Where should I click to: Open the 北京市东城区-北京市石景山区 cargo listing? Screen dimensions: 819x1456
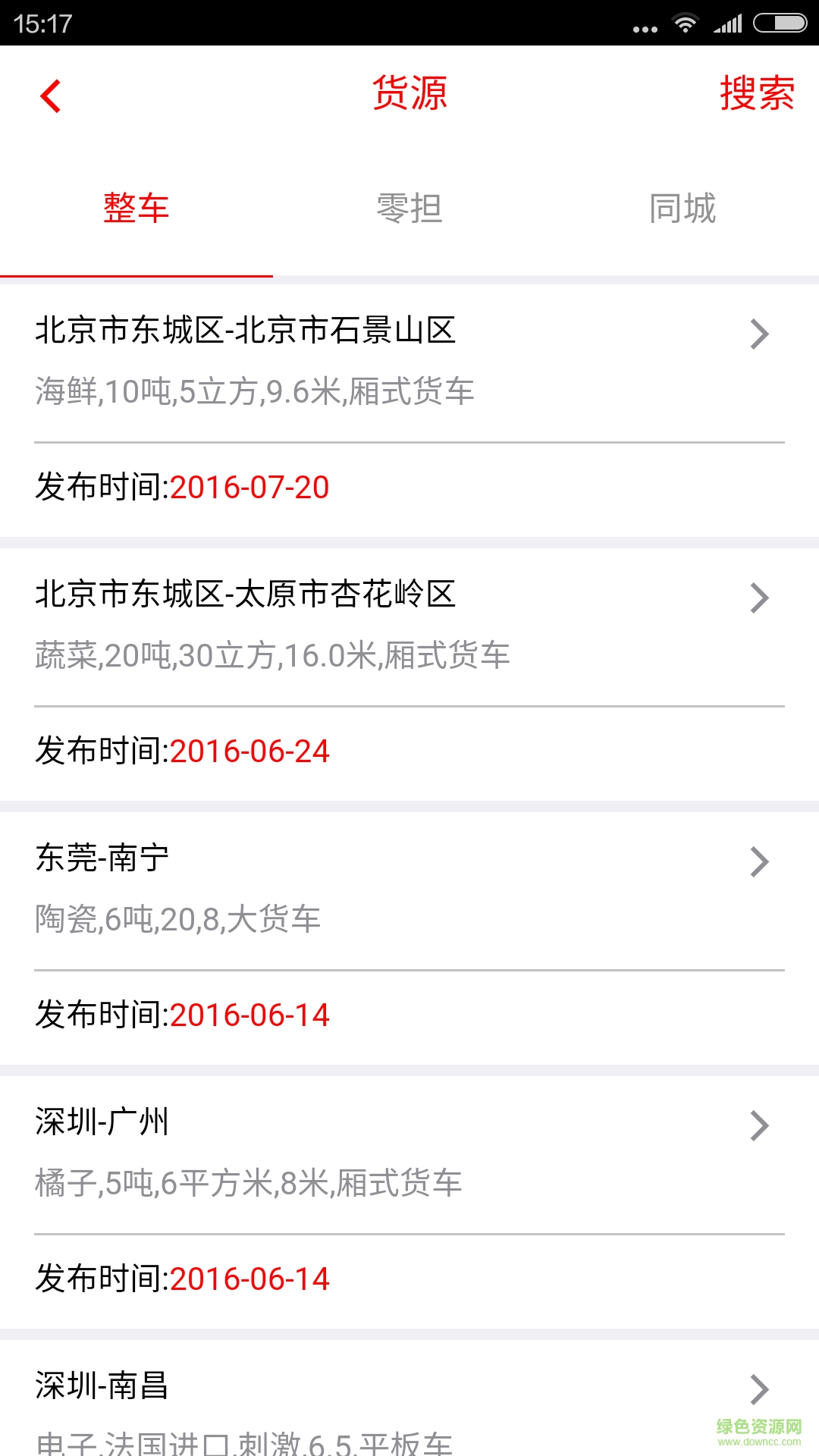coord(409,360)
